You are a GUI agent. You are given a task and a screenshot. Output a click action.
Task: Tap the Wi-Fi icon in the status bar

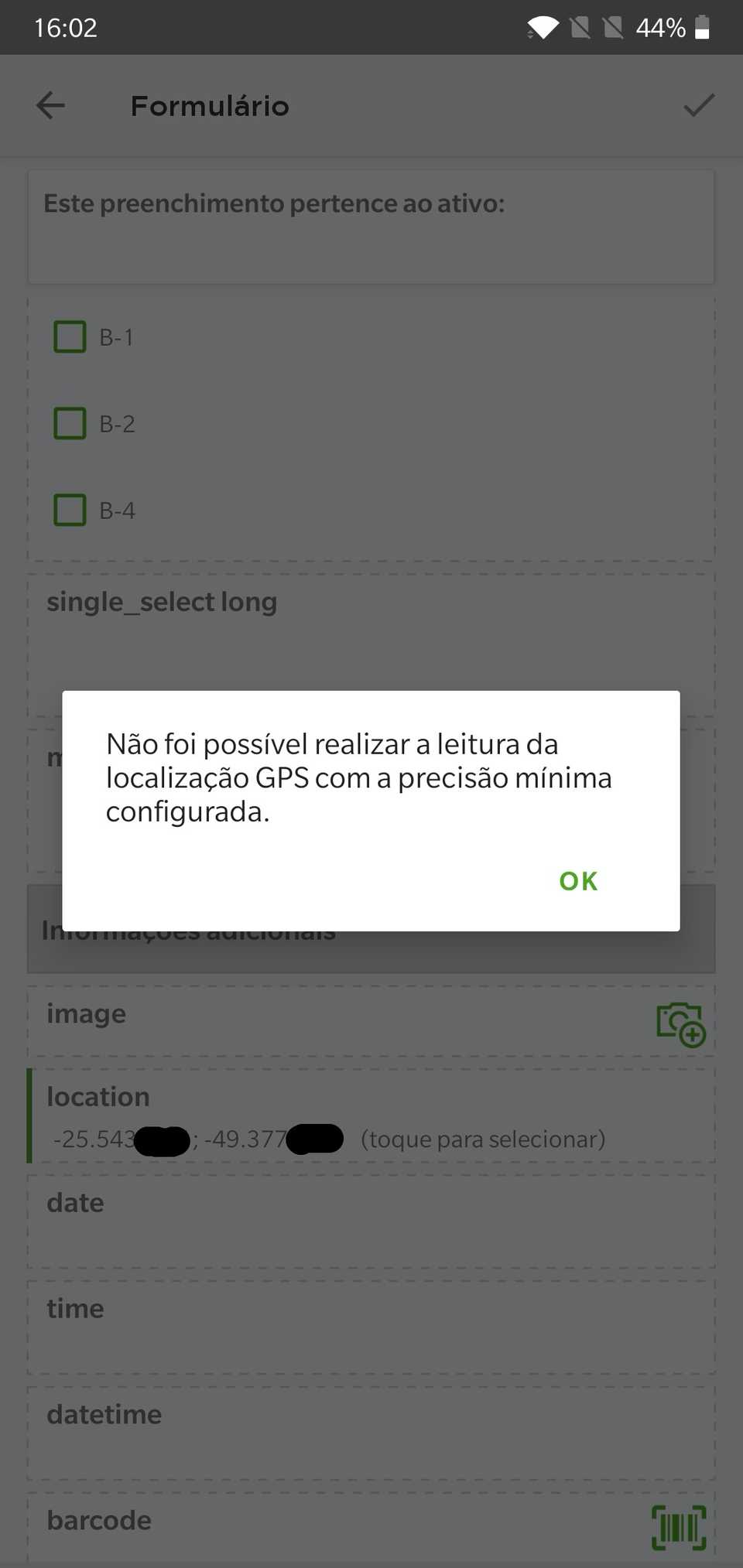(543, 27)
